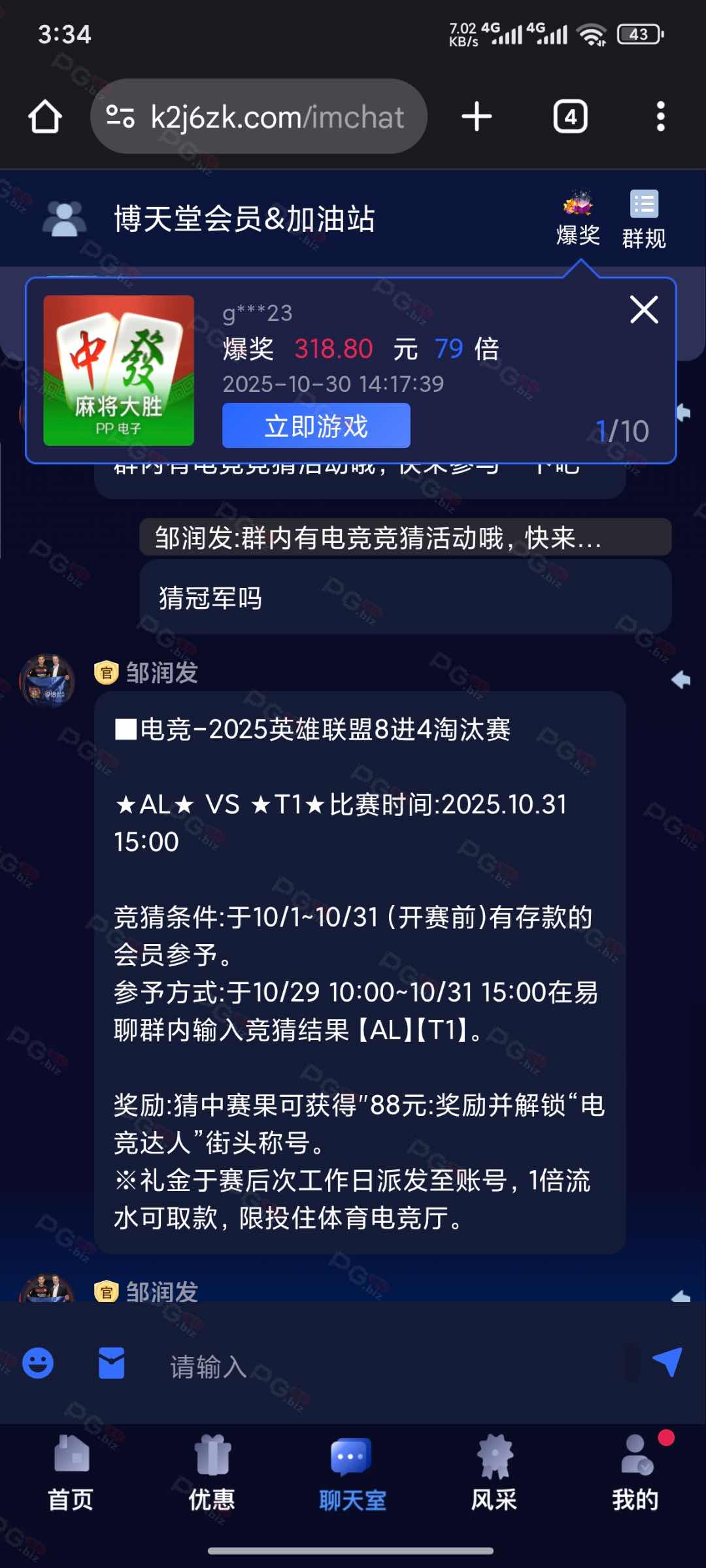This screenshot has width=706, height=1568.
Task: Open the tab switcher showing 4
Action: tap(570, 117)
